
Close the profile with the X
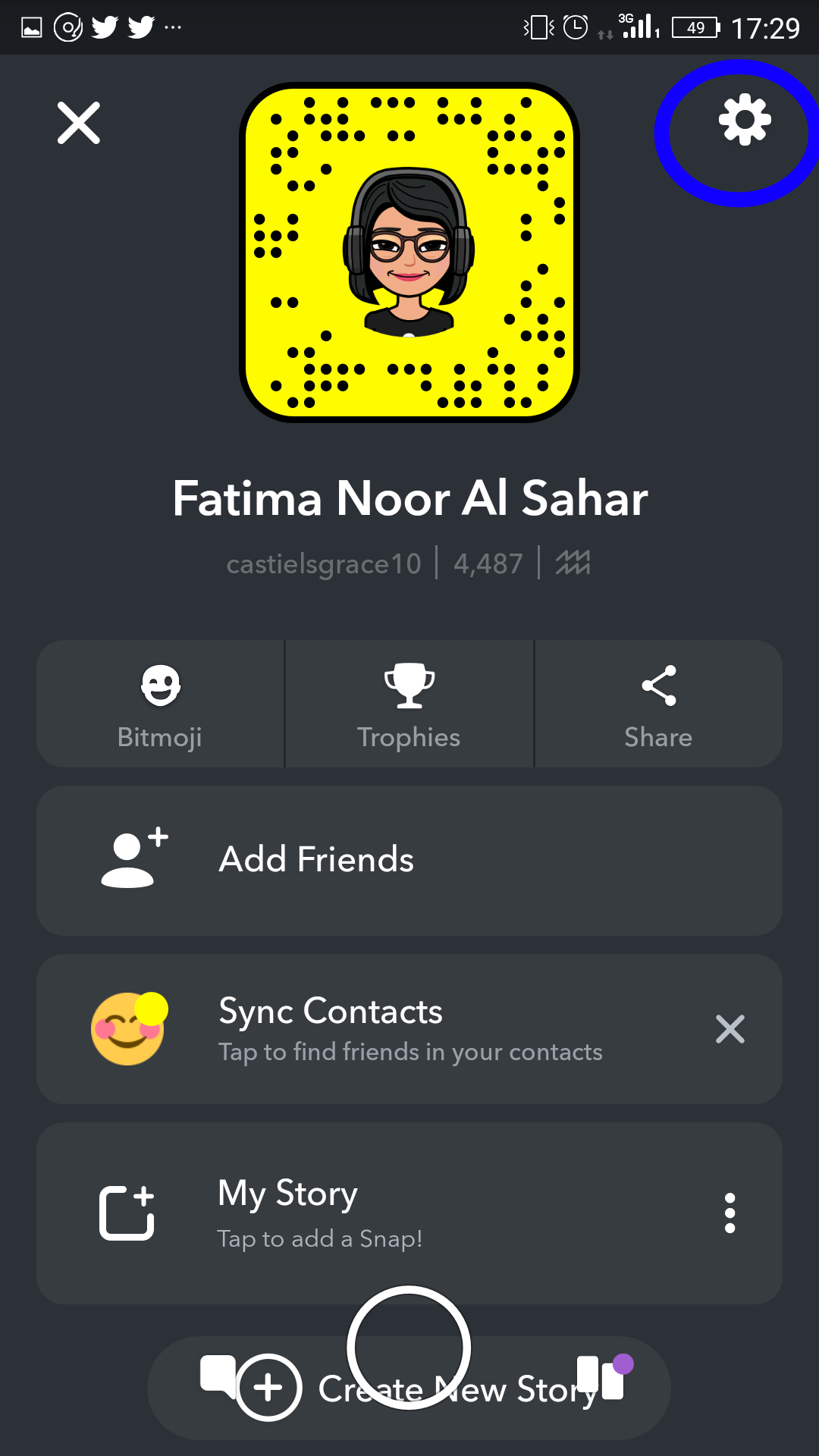[78, 123]
